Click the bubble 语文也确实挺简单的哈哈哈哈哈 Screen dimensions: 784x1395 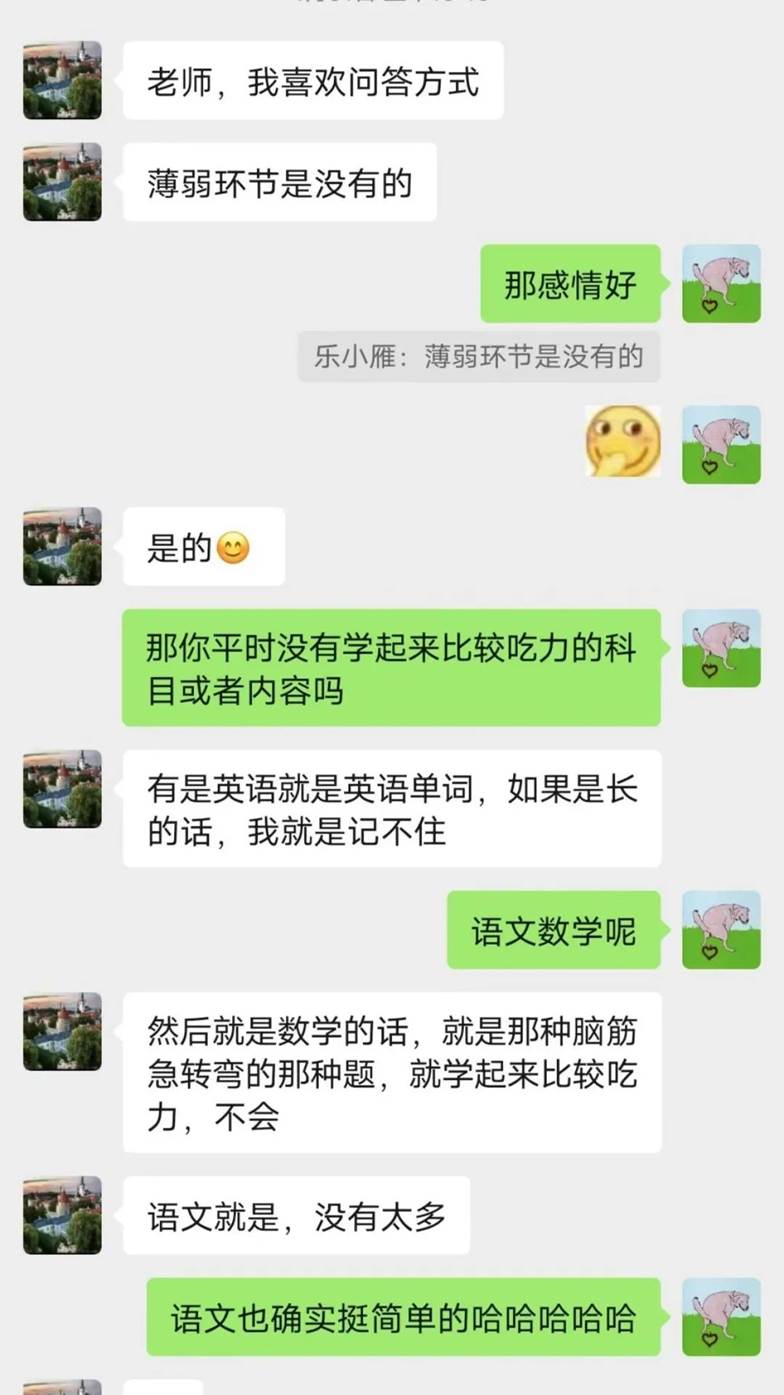(x=405, y=1318)
